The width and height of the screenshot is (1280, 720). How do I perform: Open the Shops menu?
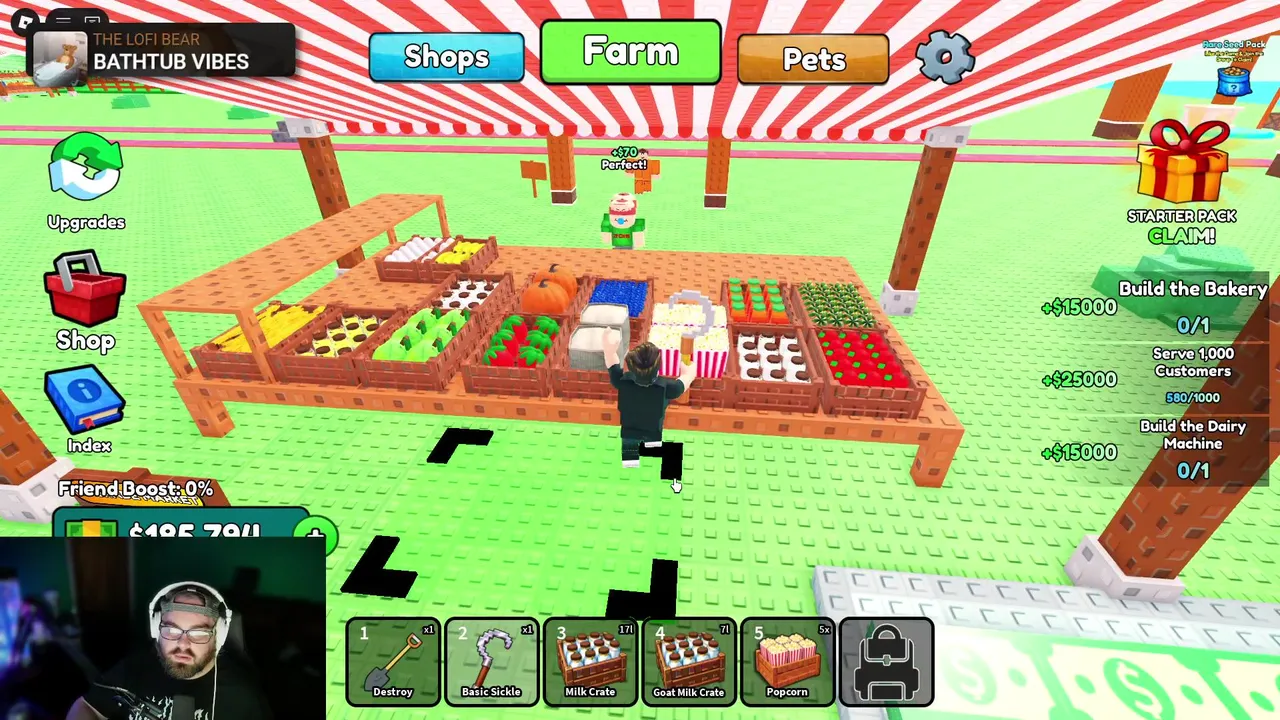tap(446, 57)
